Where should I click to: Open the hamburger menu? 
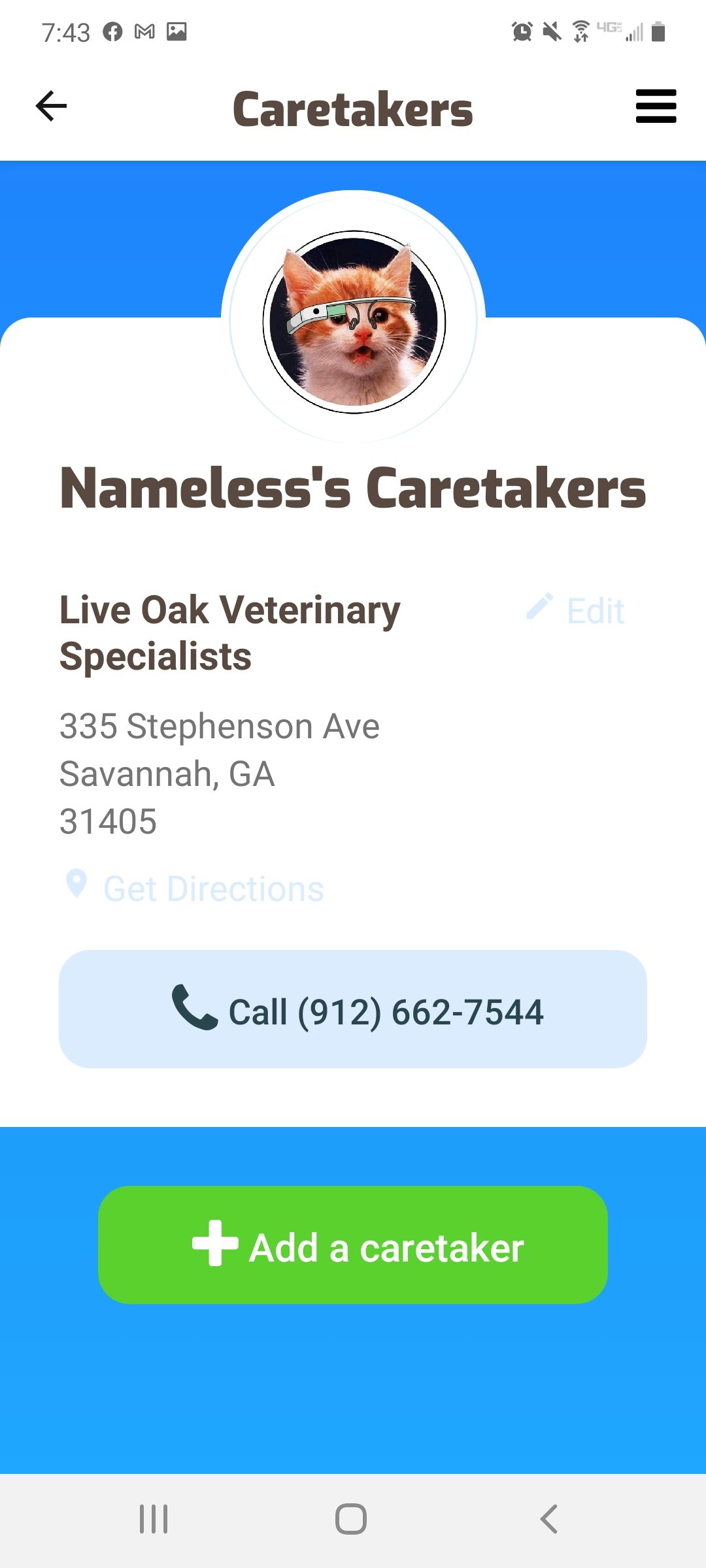click(x=656, y=106)
